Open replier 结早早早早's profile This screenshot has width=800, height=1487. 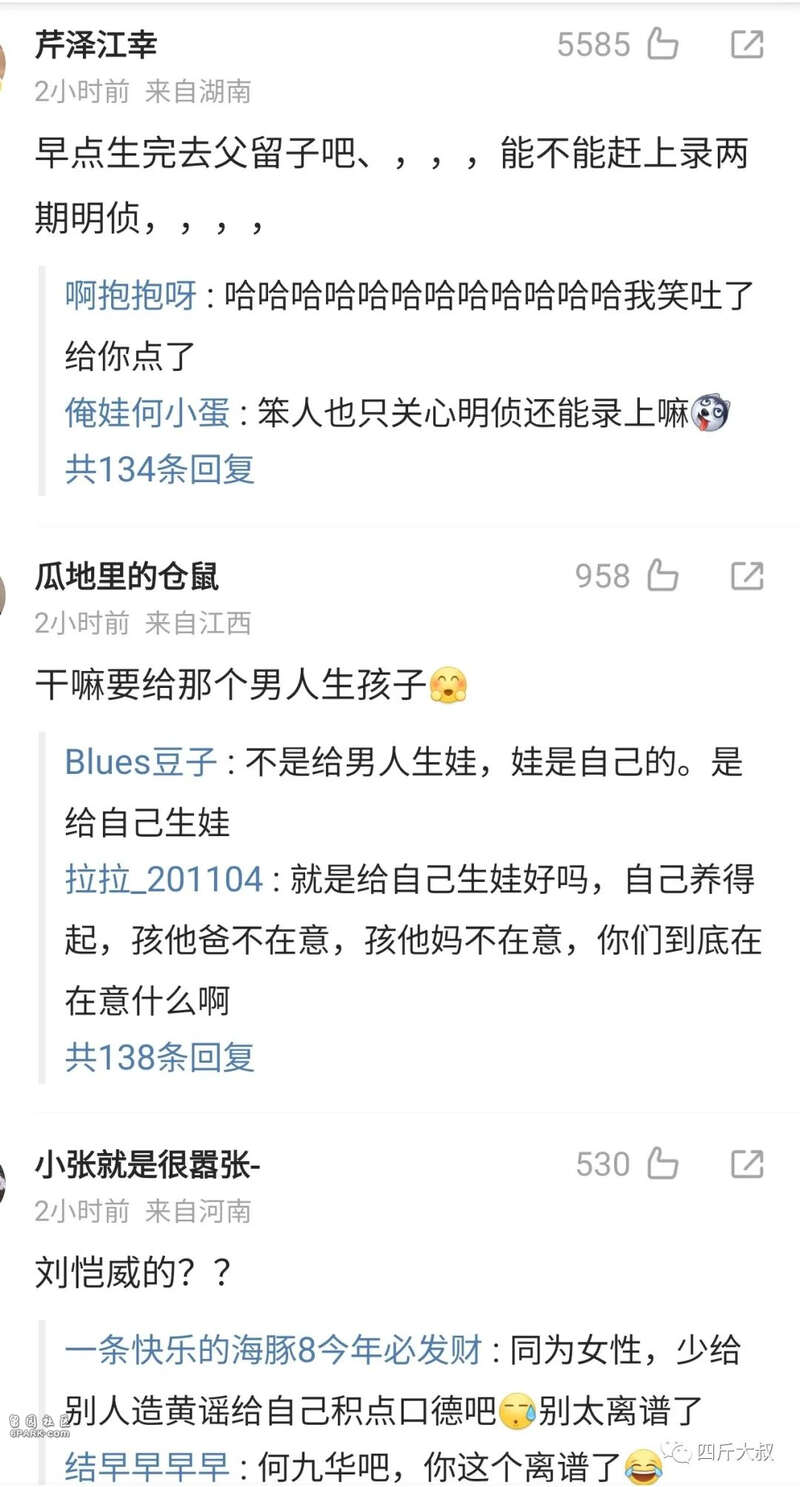pyautogui.click(x=147, y=1467)
